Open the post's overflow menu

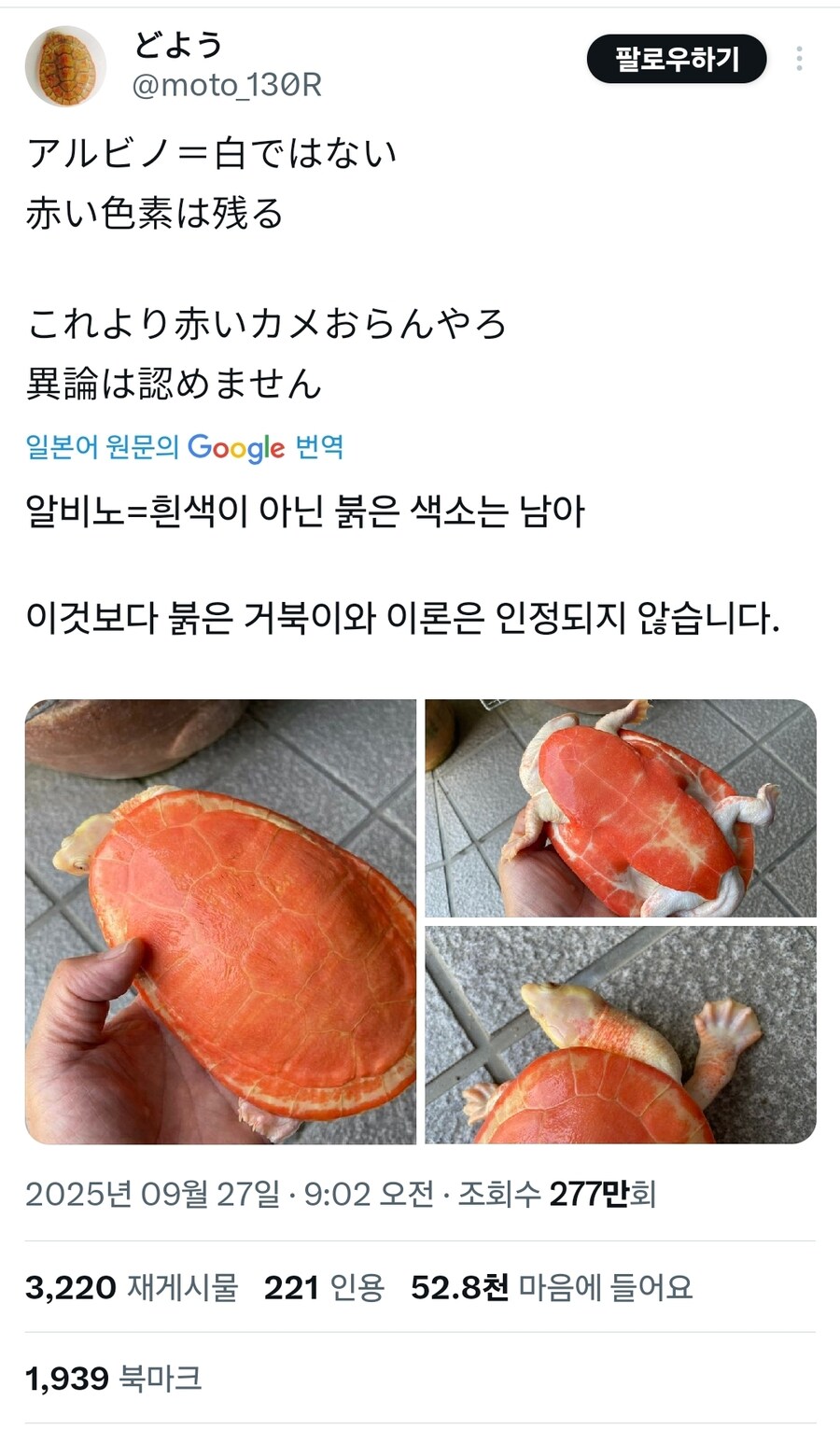[x=799, y=60]
